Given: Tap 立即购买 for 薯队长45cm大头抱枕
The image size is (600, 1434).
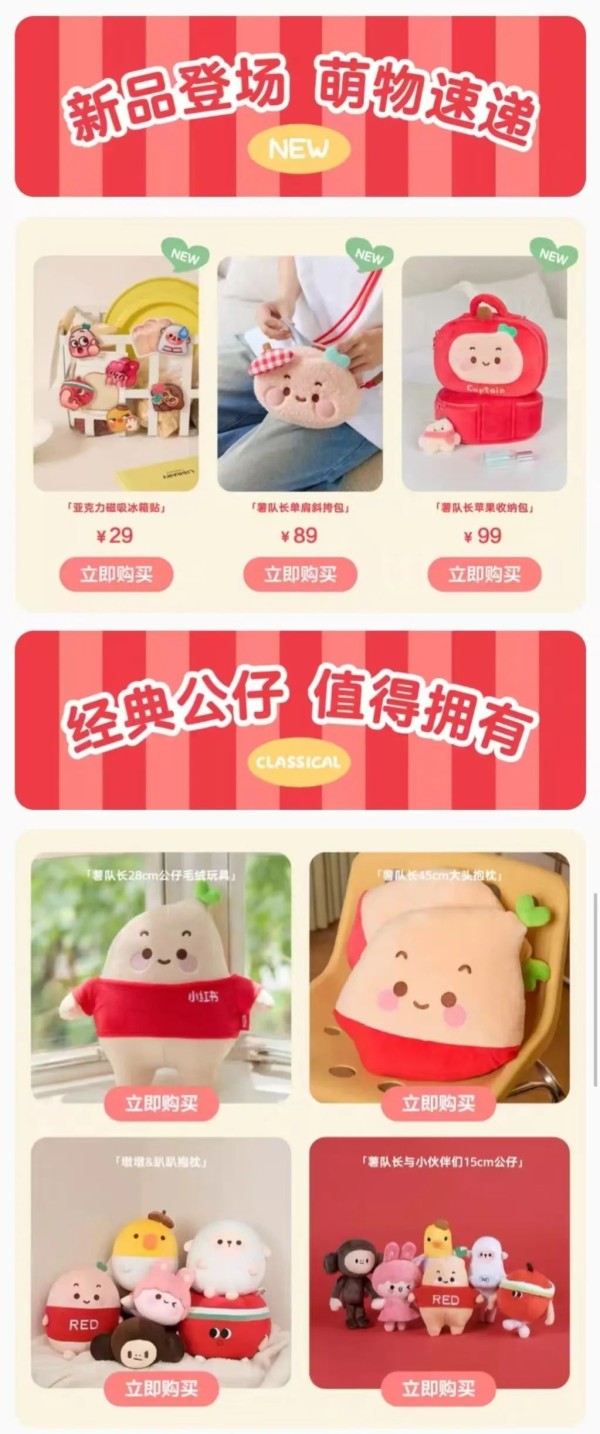Looking at the screenshot, I should [438, 1104].
